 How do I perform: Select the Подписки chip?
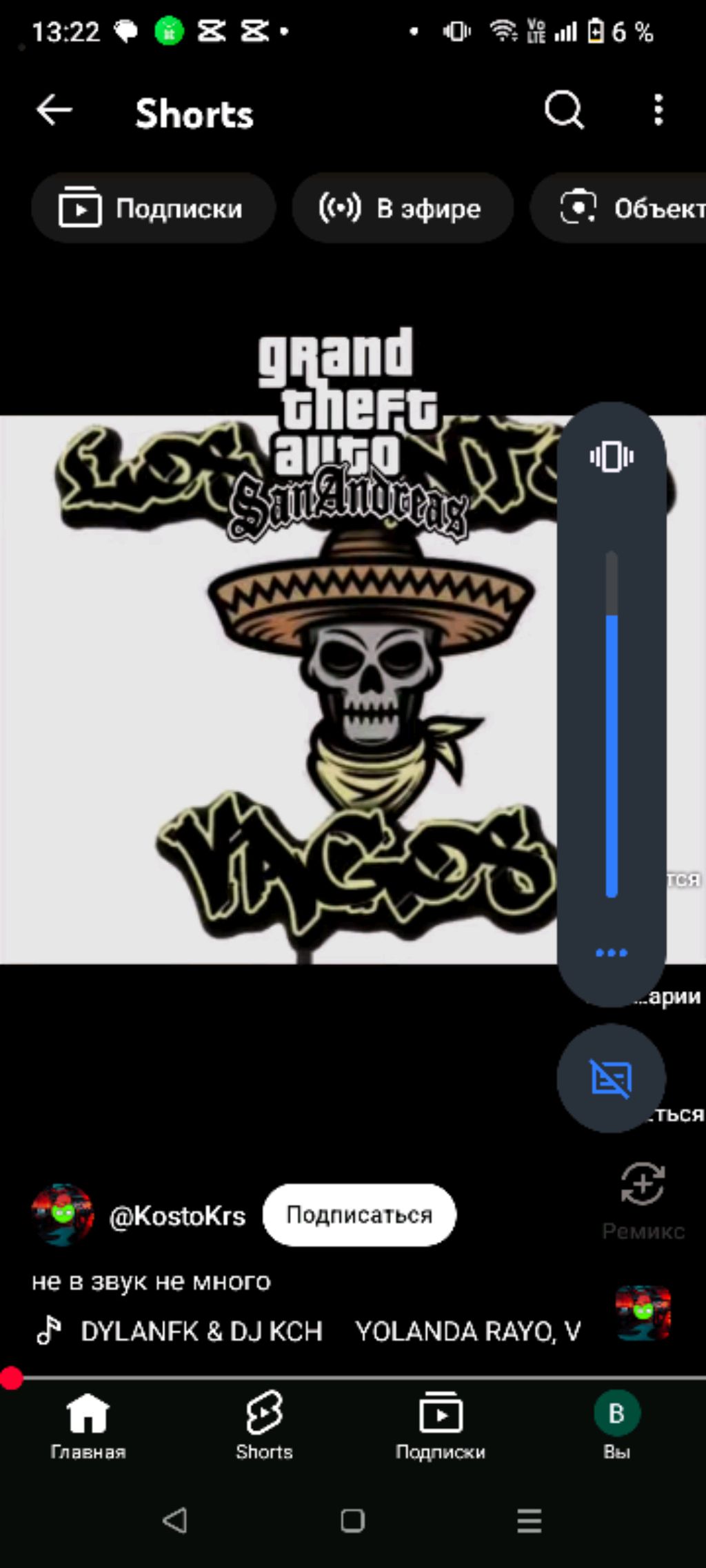click(x=153, y=208)
